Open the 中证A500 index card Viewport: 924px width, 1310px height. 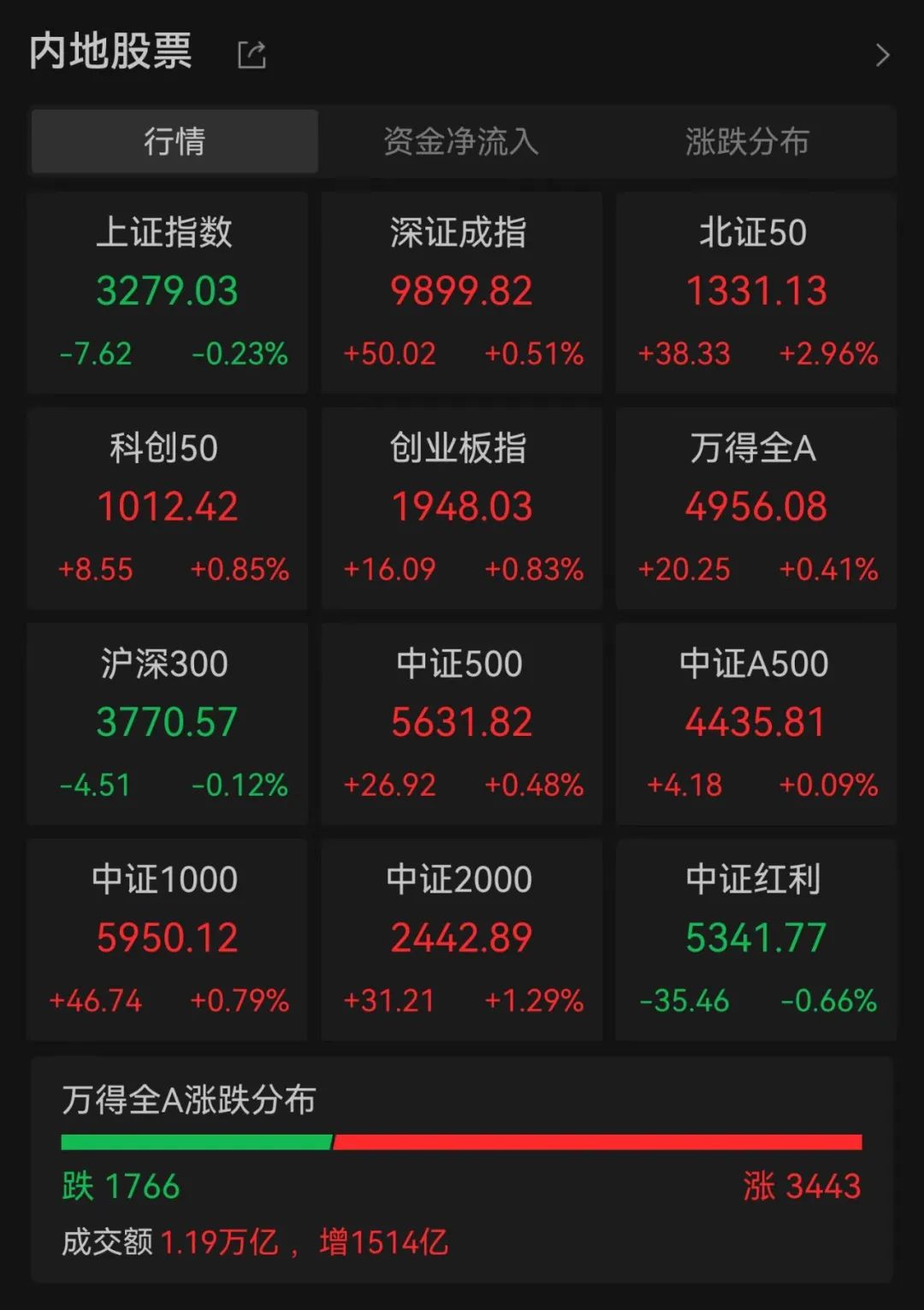(756, 724)
